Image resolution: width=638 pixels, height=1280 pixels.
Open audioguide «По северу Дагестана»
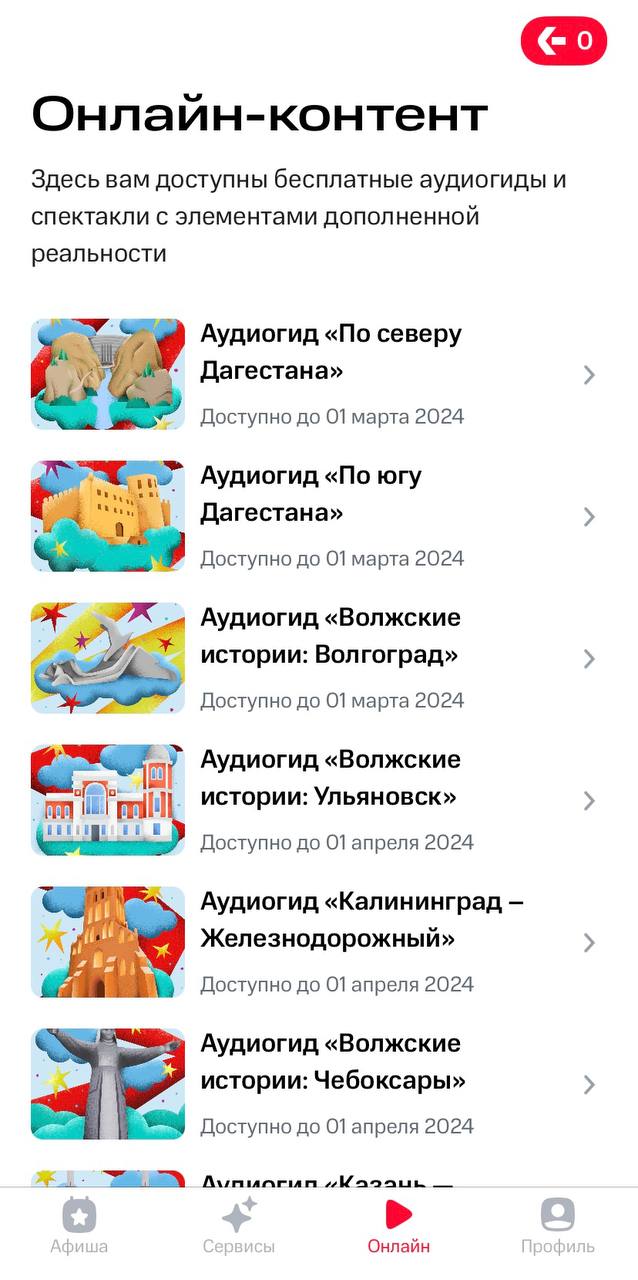tap(330, 374)
